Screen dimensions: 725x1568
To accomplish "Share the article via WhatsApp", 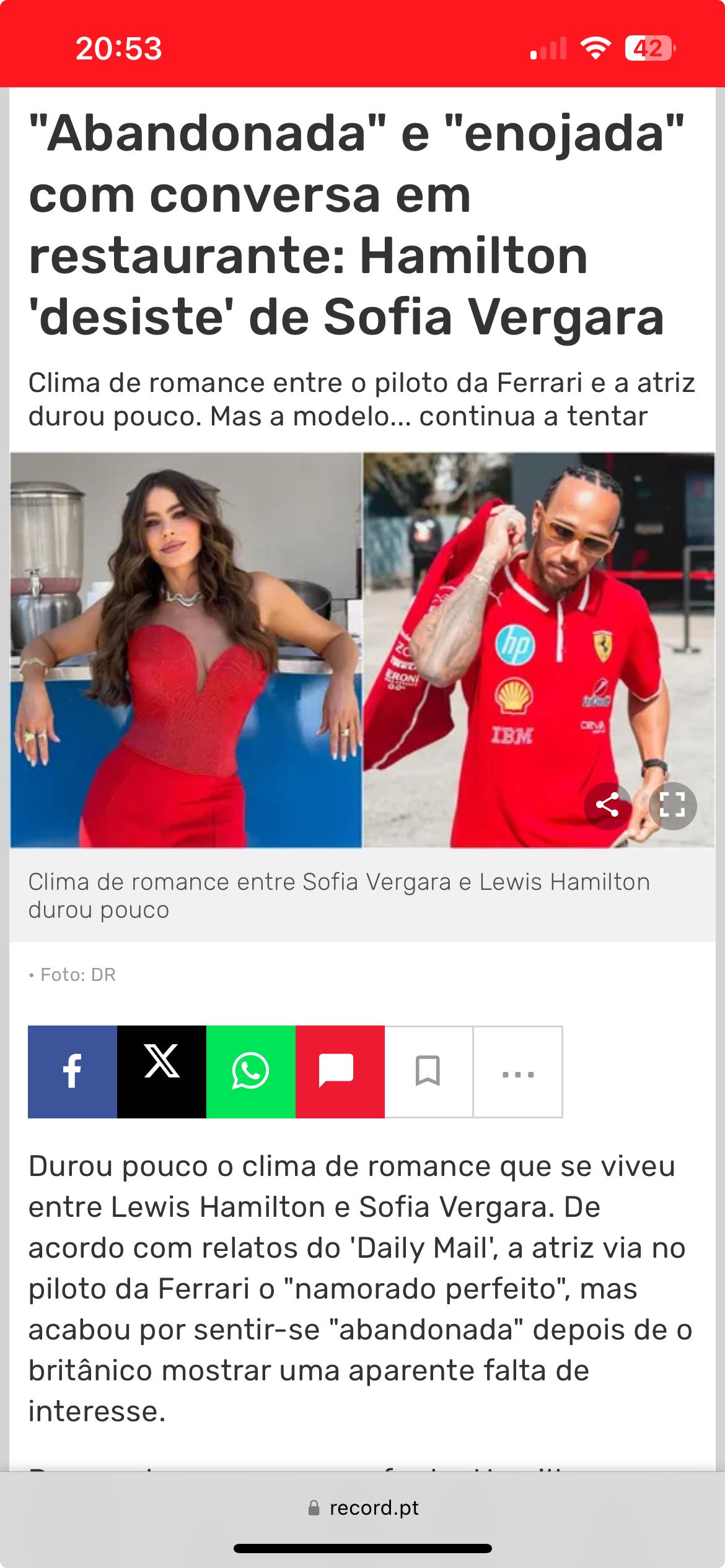I will tap(251, 1072).
